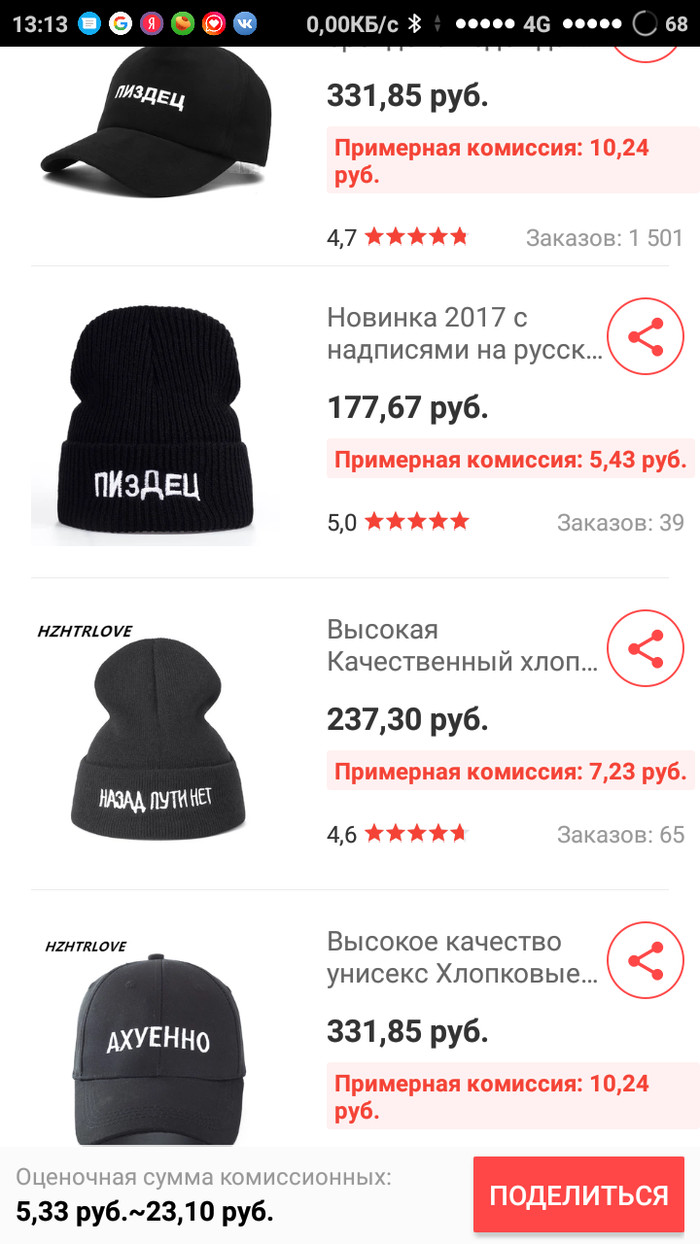Open the "Высокое качество унисекс Хлопковые" cap

click(150, 1040)
